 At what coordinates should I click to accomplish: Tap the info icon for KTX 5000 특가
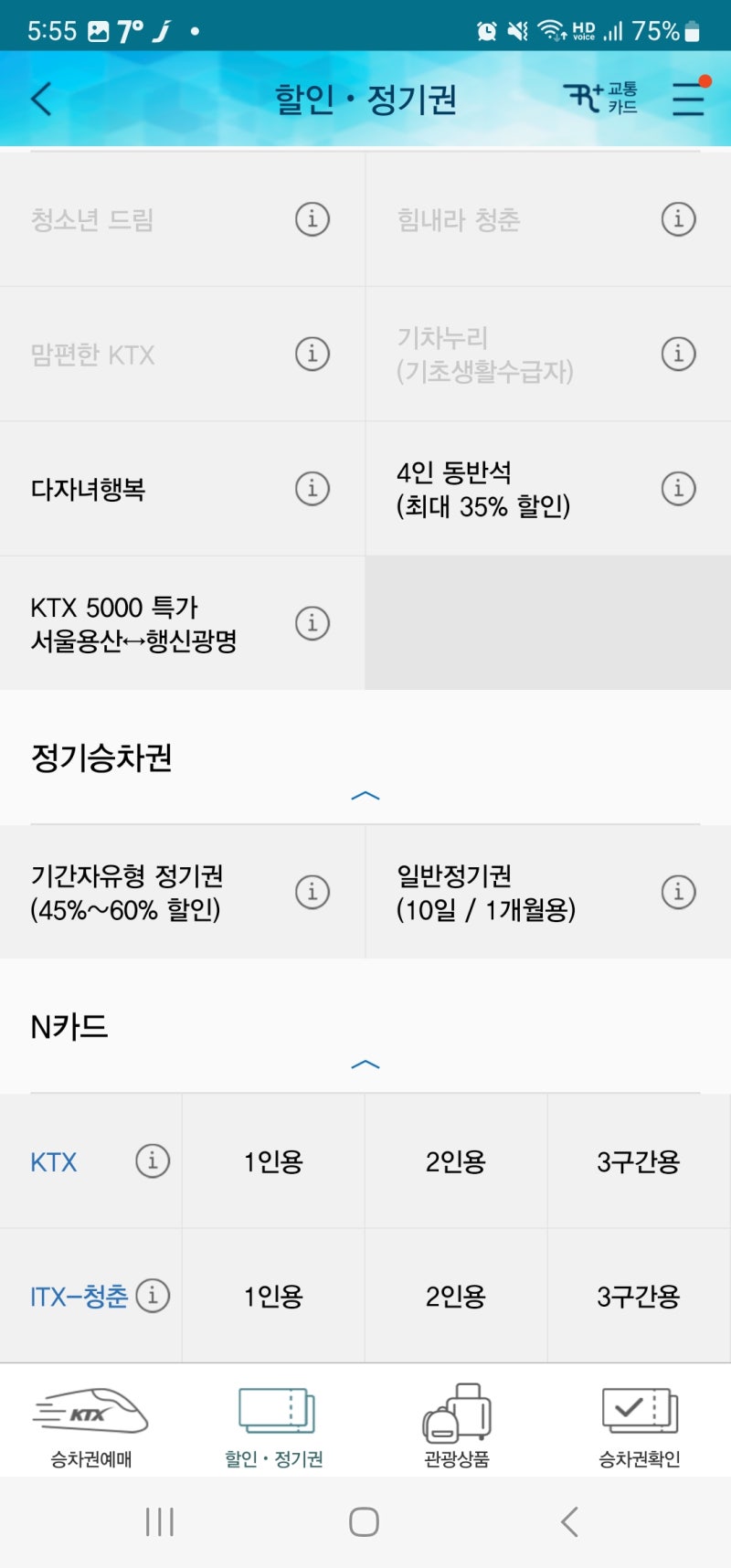point(313,622)
